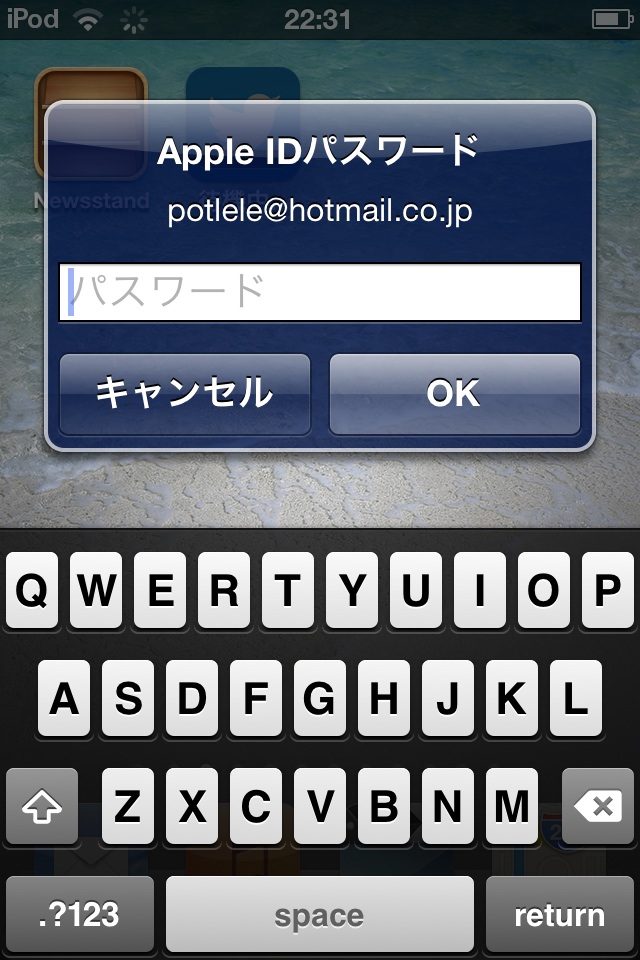Switch to the .?123 numeric keyboard
Viewport: 640px width, 960px height.
(x=80, y=914)
